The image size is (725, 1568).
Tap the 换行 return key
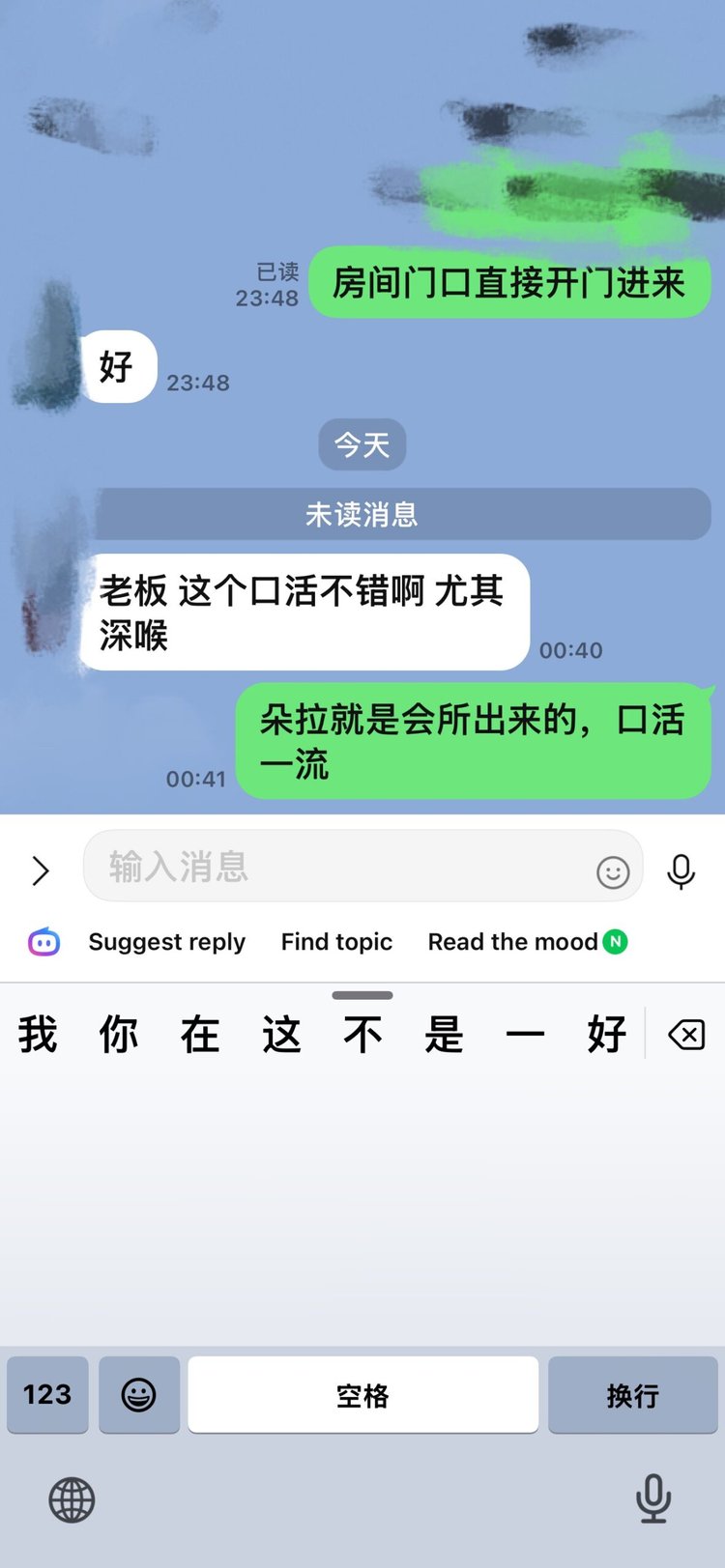[x=633, y=1394]
